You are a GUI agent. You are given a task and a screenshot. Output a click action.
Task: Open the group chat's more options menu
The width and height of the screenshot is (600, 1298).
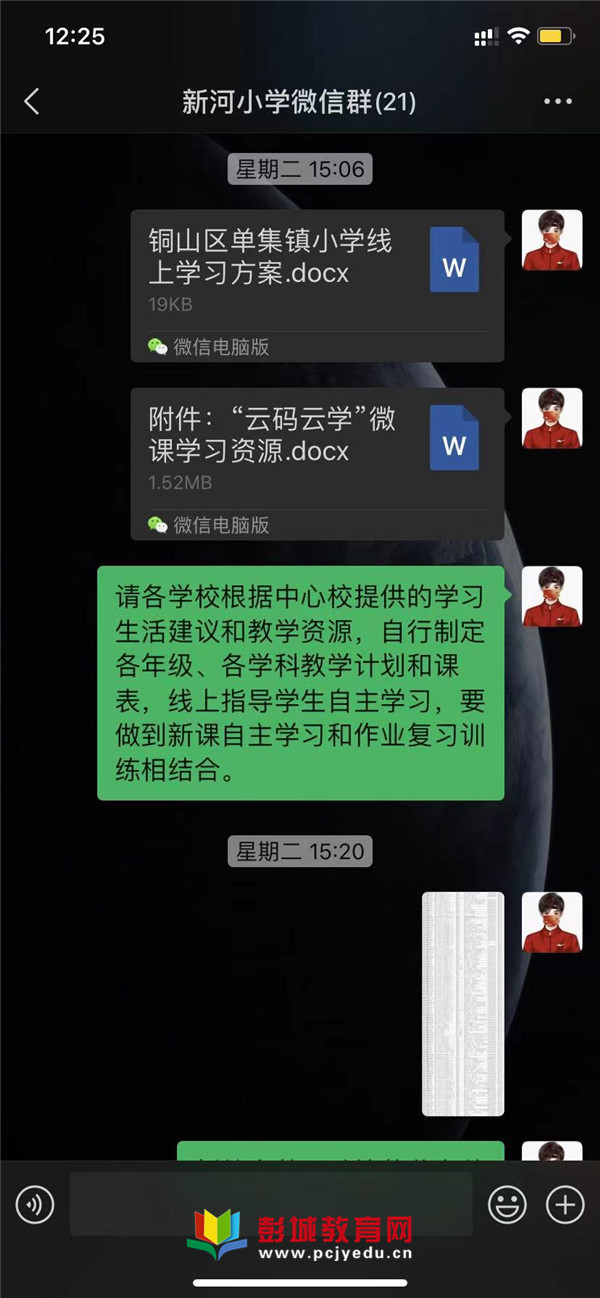point(557,101)
